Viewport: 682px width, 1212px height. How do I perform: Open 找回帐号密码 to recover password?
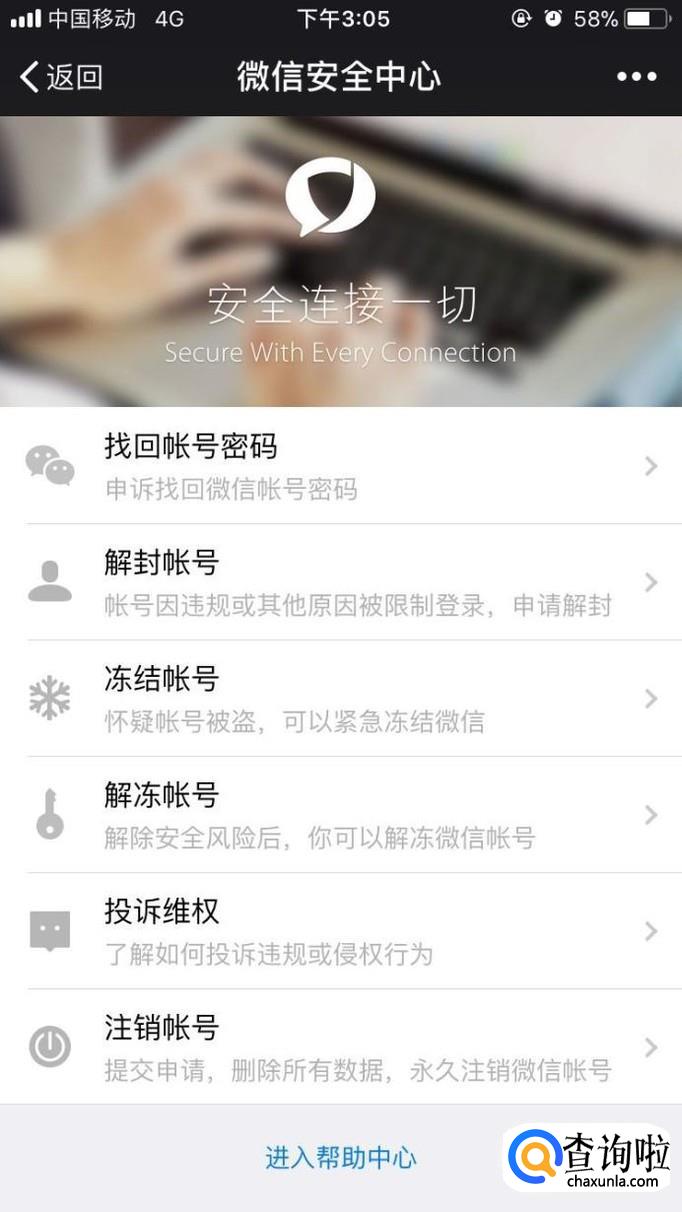pos(340,466)
